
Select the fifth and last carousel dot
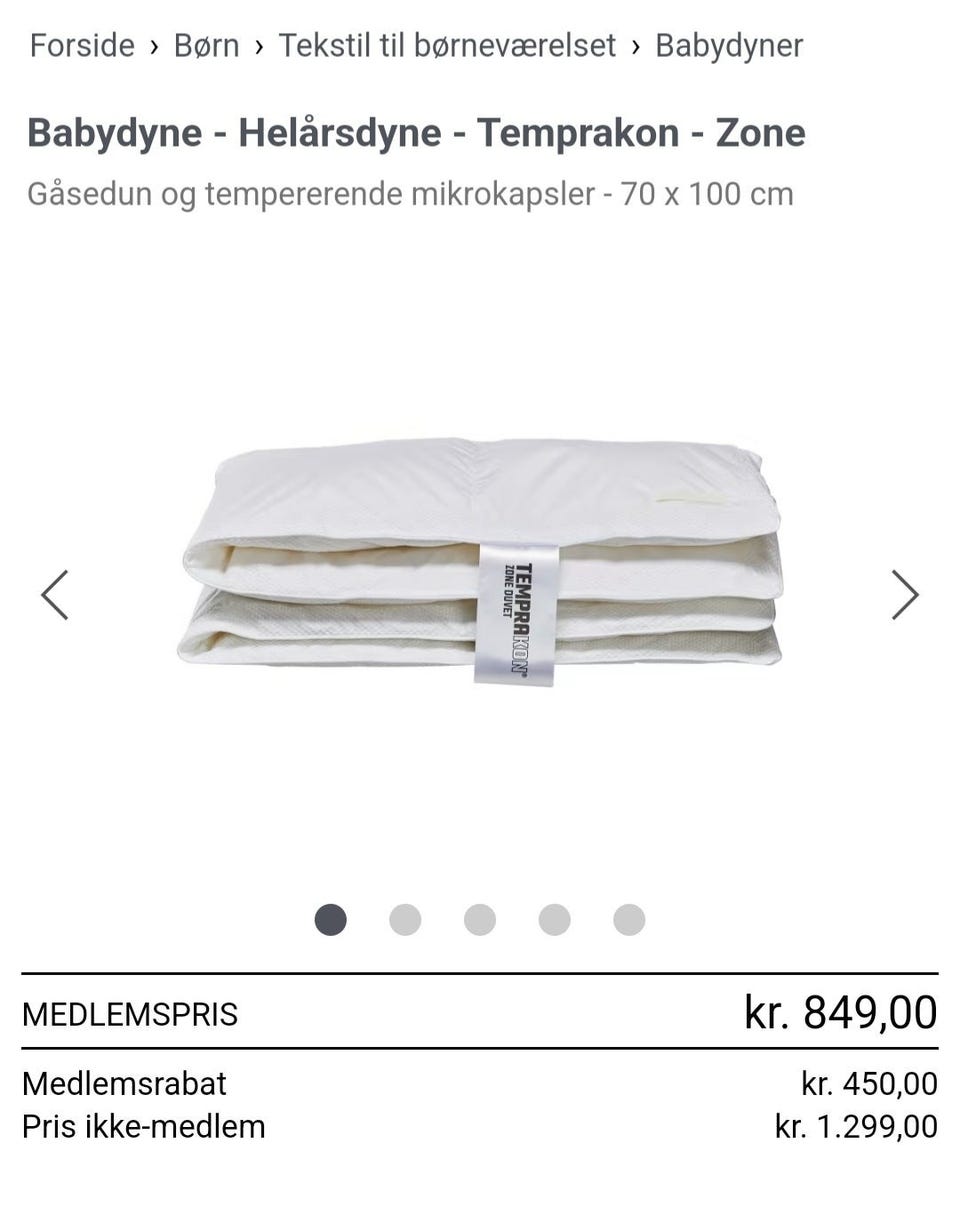coord(629,919)
